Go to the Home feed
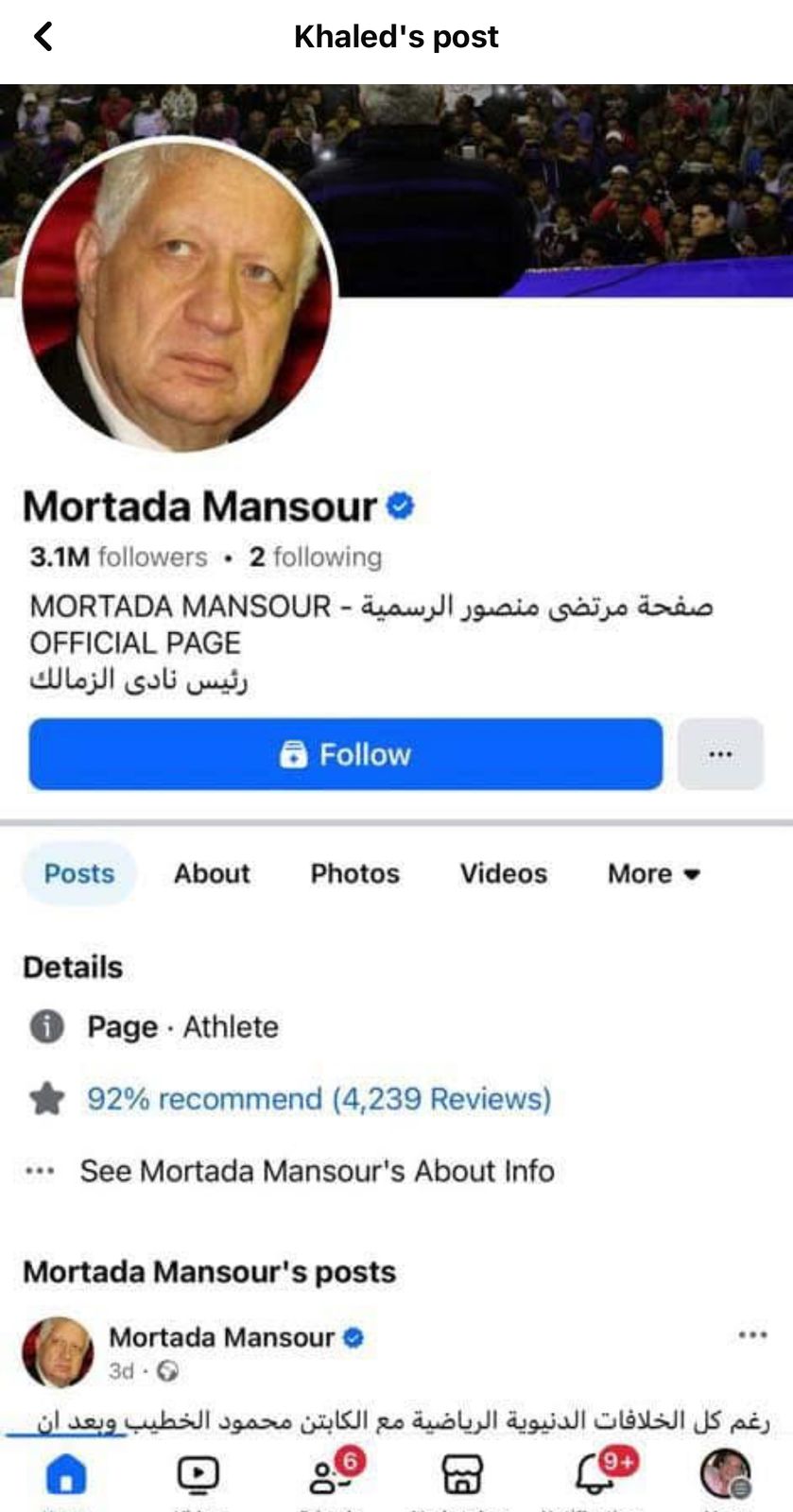This screenshot has height=1512, width=793. [x=65, y=1474]
